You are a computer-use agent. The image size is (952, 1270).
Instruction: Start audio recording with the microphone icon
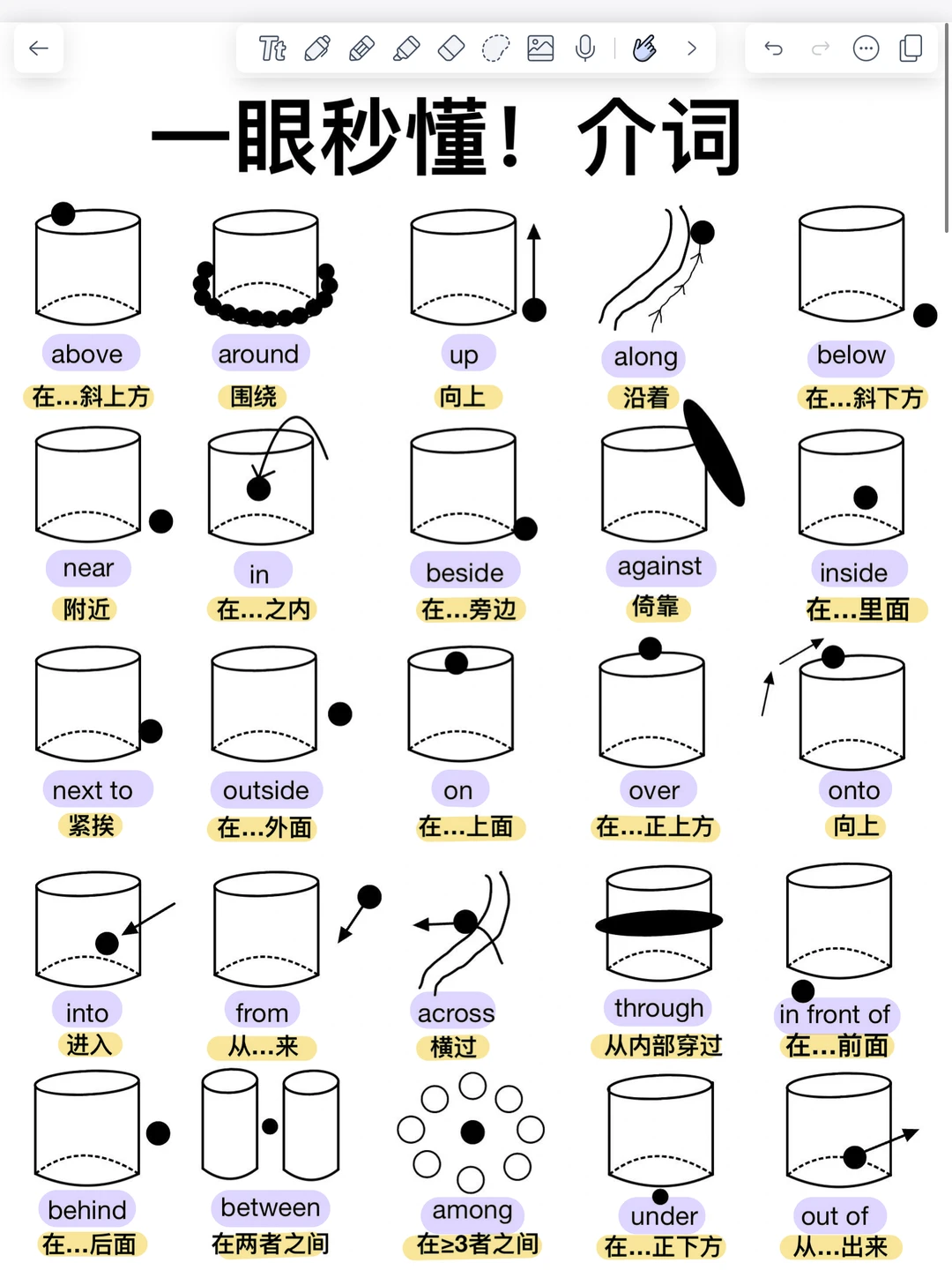(584, 49)
